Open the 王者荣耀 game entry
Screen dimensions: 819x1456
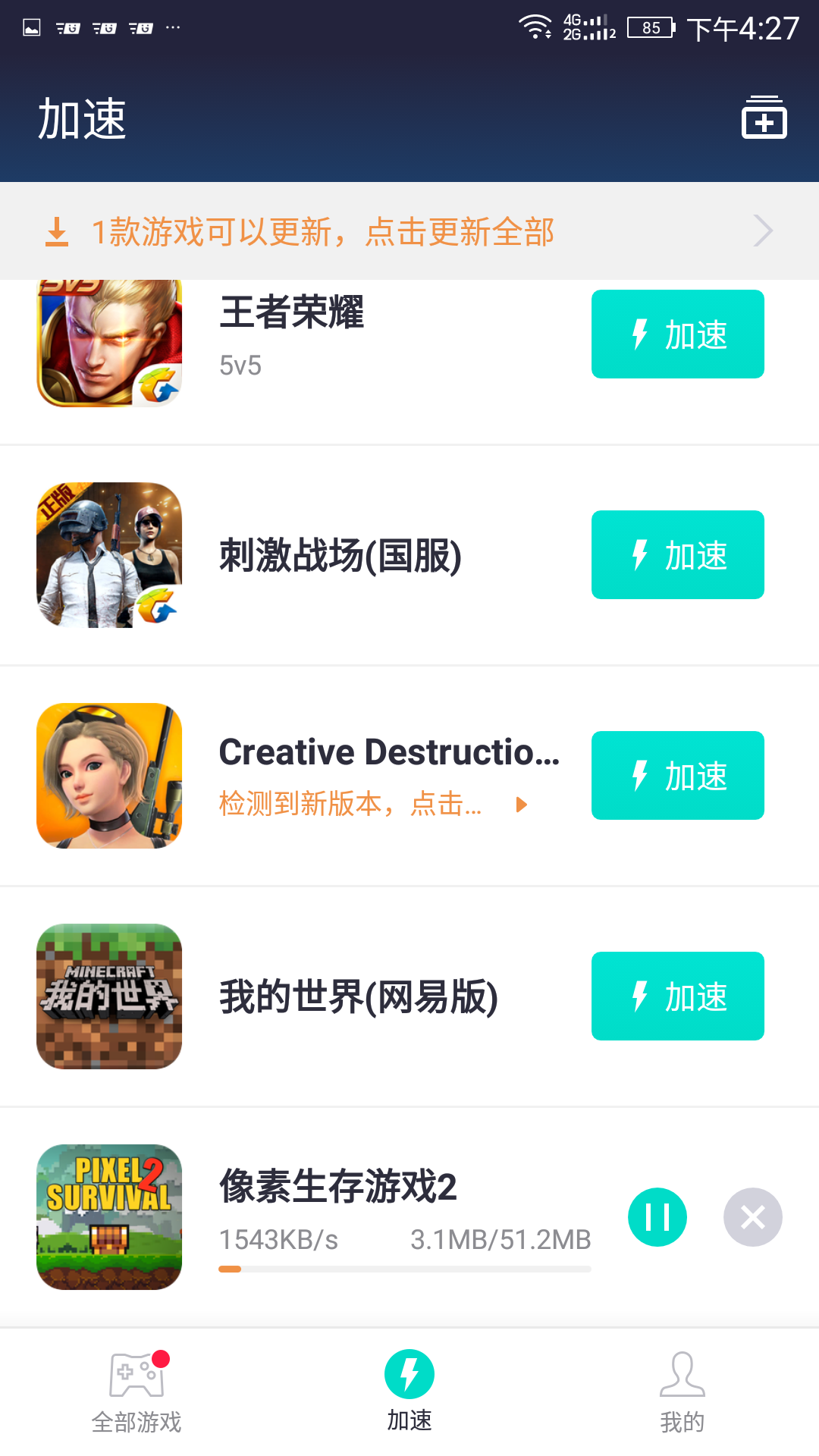(292, 312)
